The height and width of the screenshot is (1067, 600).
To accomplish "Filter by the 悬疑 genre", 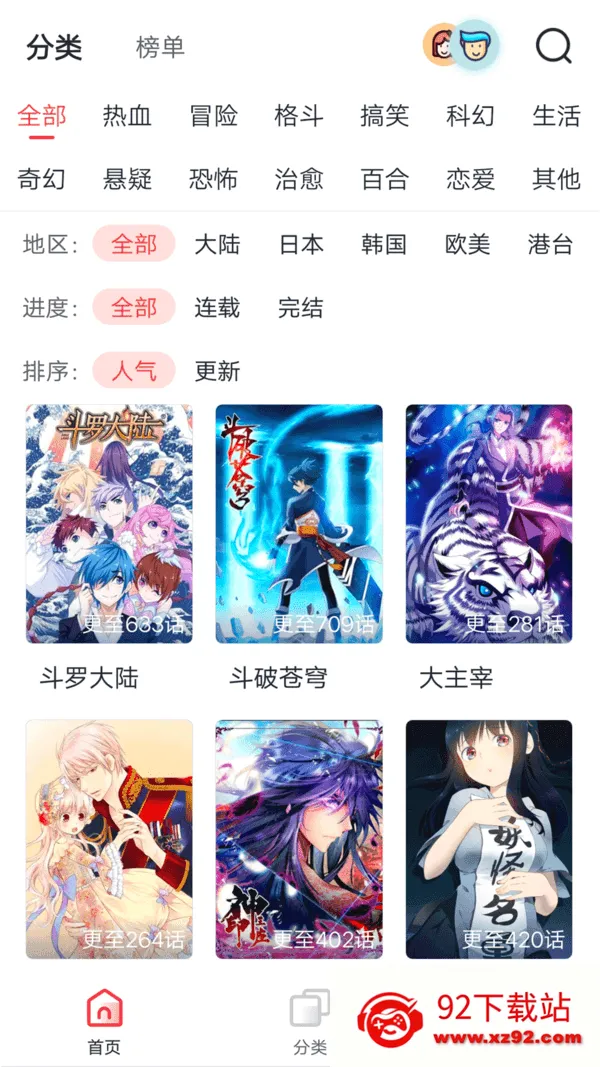I will click(x=127, y=180).
